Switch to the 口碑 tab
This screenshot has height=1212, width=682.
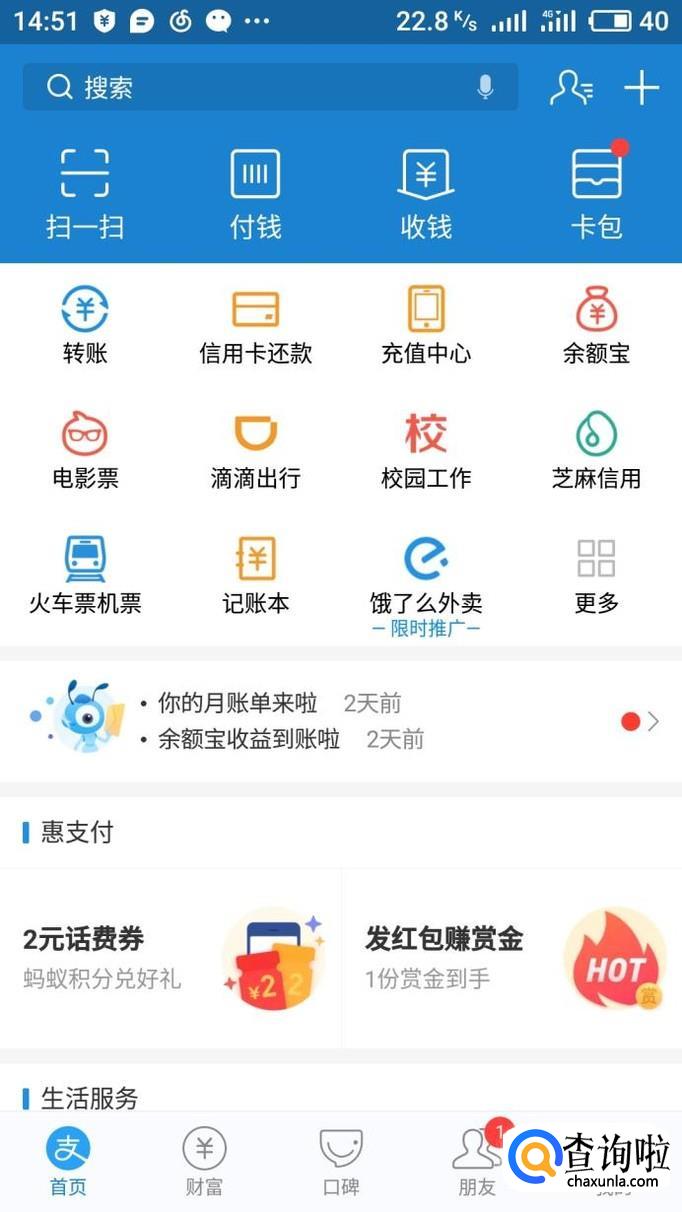340,1162
